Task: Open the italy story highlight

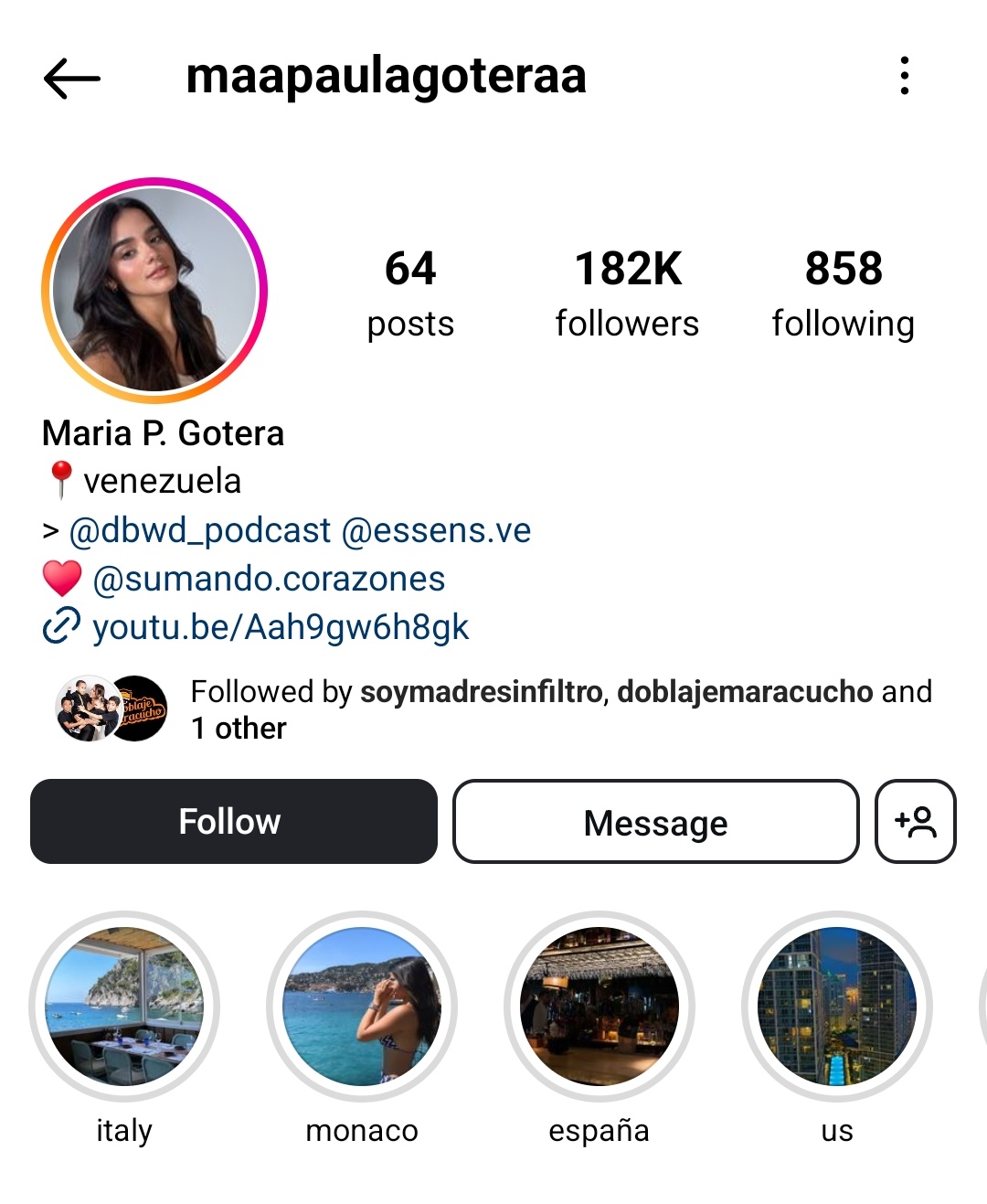Action: [x=124, y=1007]
